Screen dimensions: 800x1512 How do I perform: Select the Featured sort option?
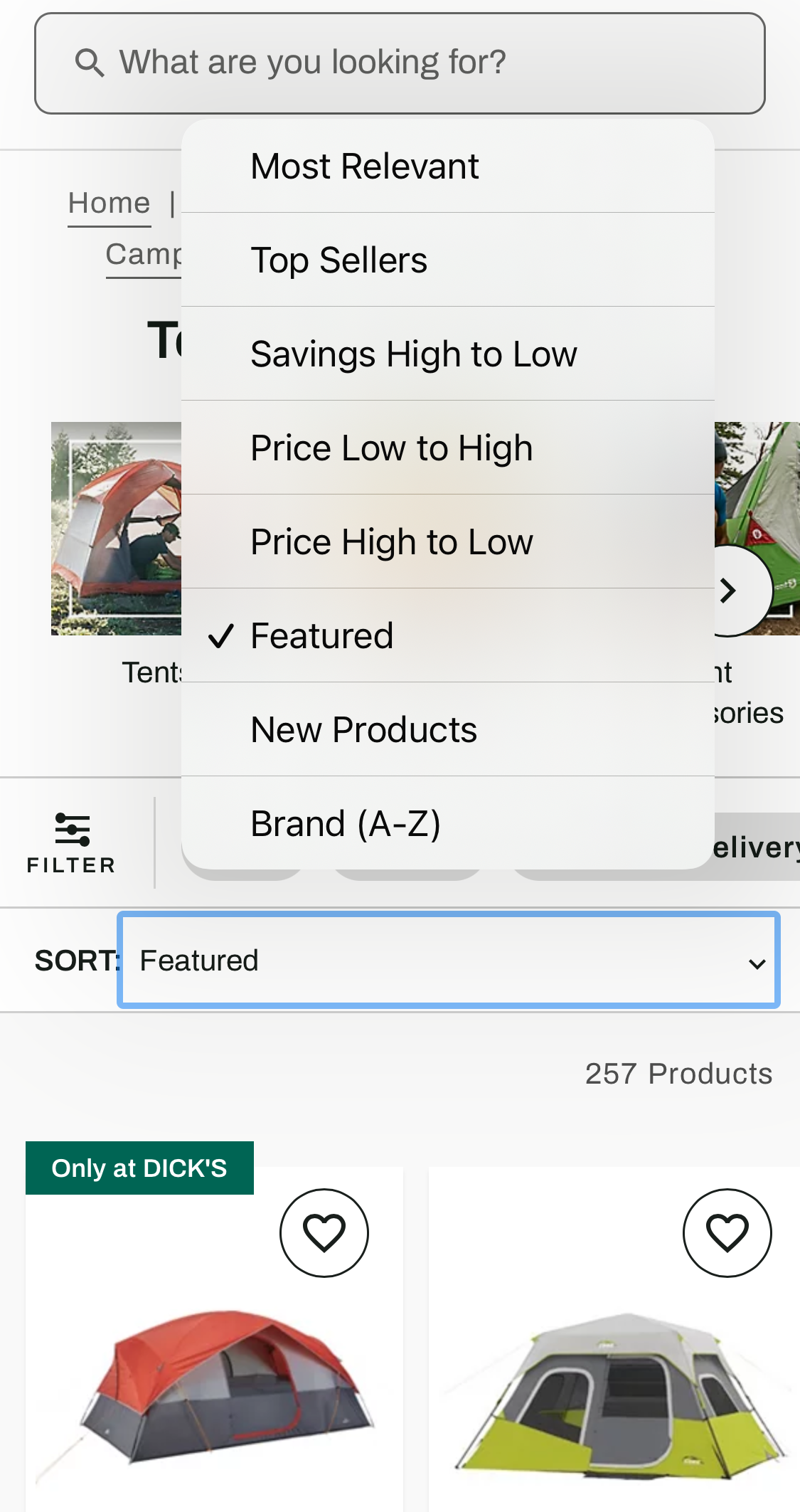click(321, 635)
